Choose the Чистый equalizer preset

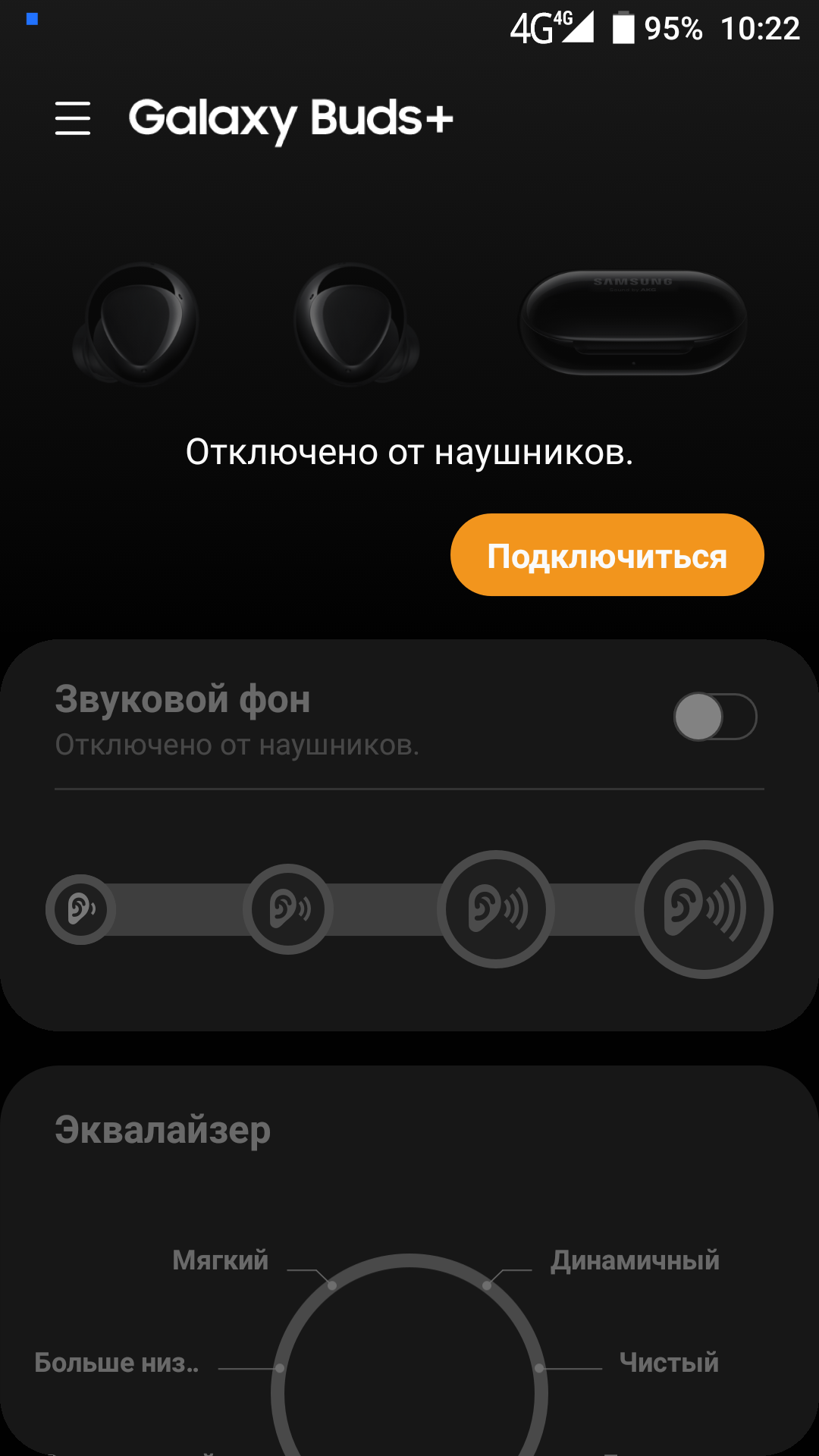(668, 1363)
